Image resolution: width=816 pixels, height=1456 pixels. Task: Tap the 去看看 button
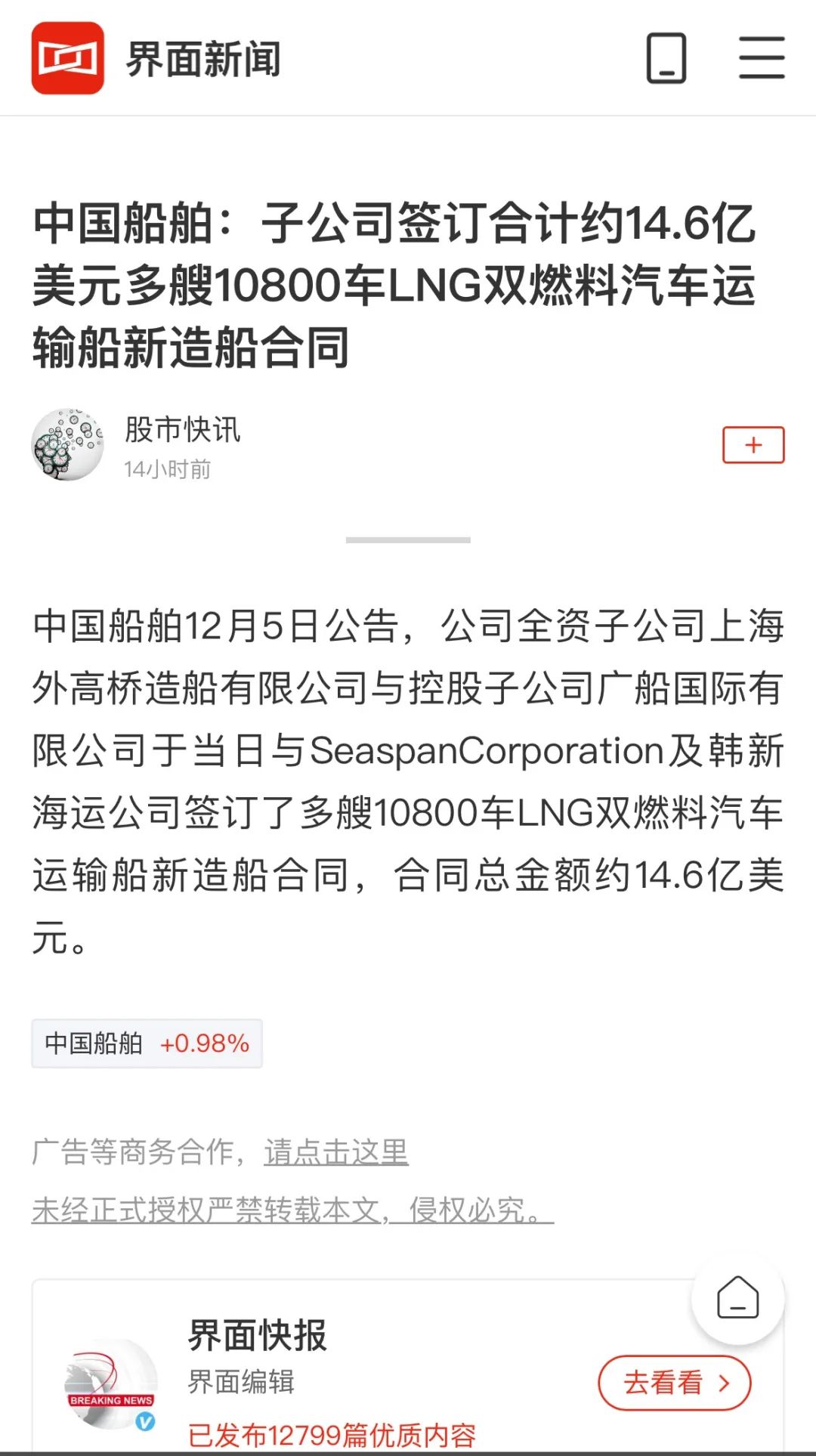pos(675,1383)
